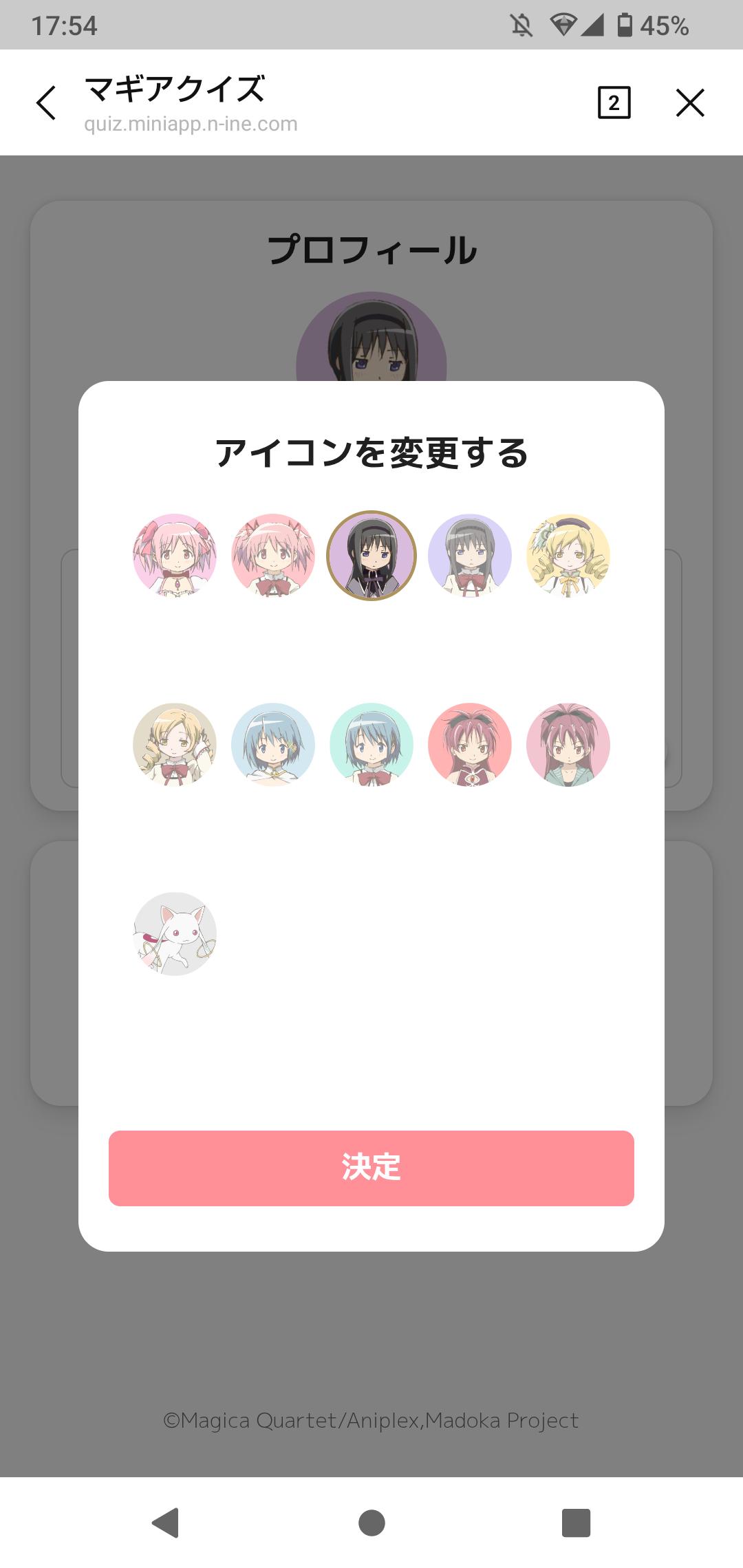
Task: Open recent apps from navigation bar
Action: [x=576, y=1523]
